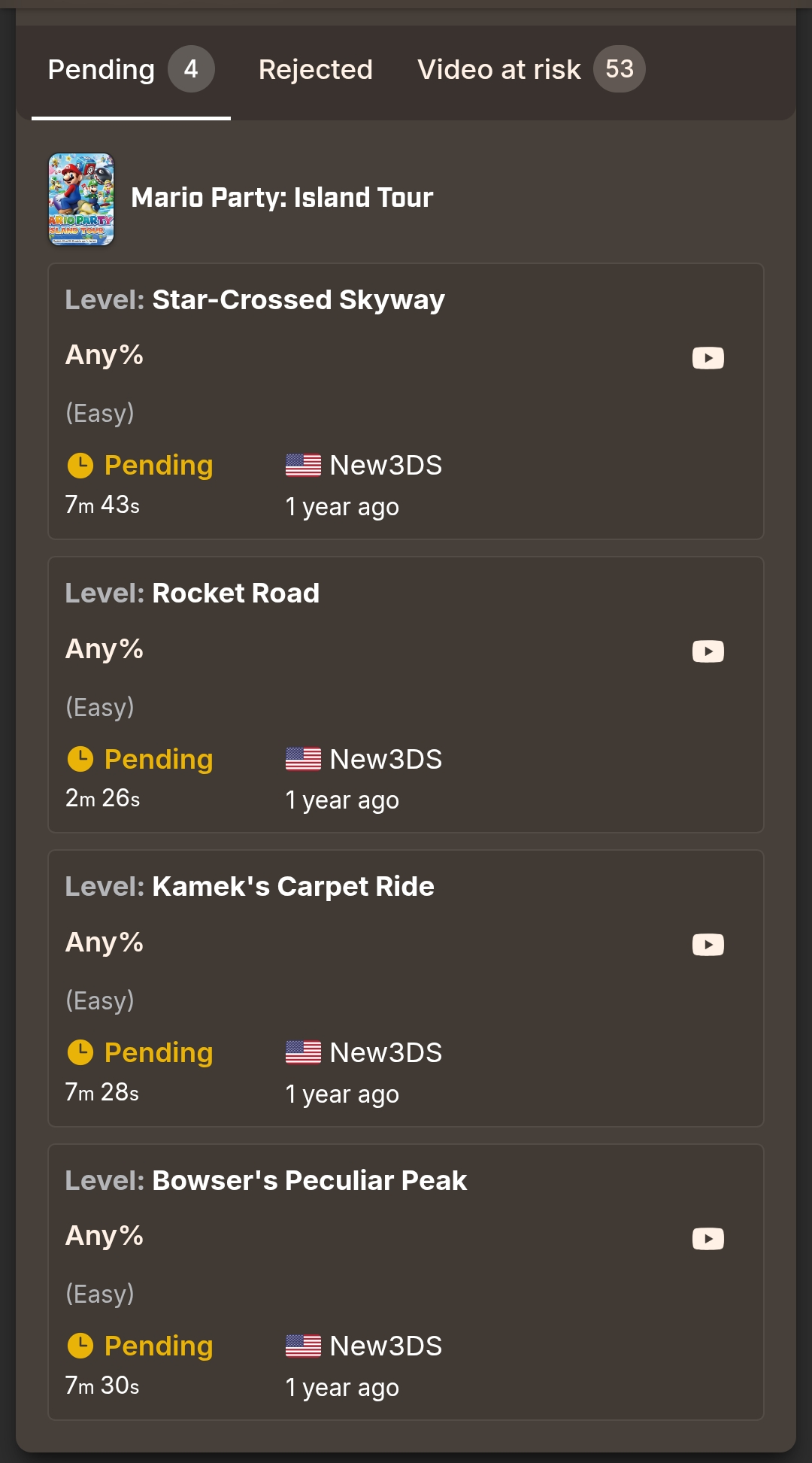Open the Mario Party: Island Tour game page
This screenshot has width=812, height=1463.
point(282,198)
